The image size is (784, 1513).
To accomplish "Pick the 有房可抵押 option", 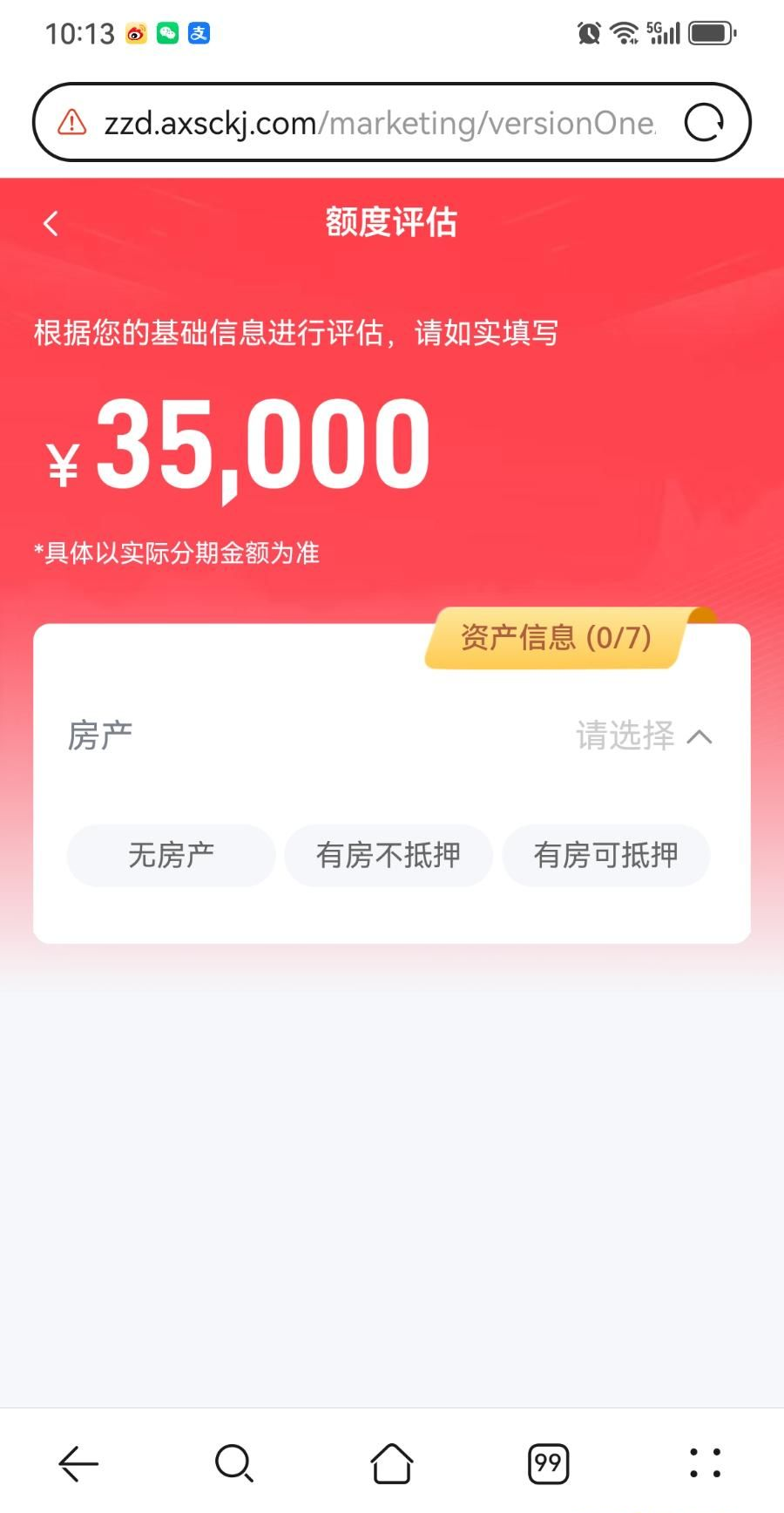I will 606,855.
